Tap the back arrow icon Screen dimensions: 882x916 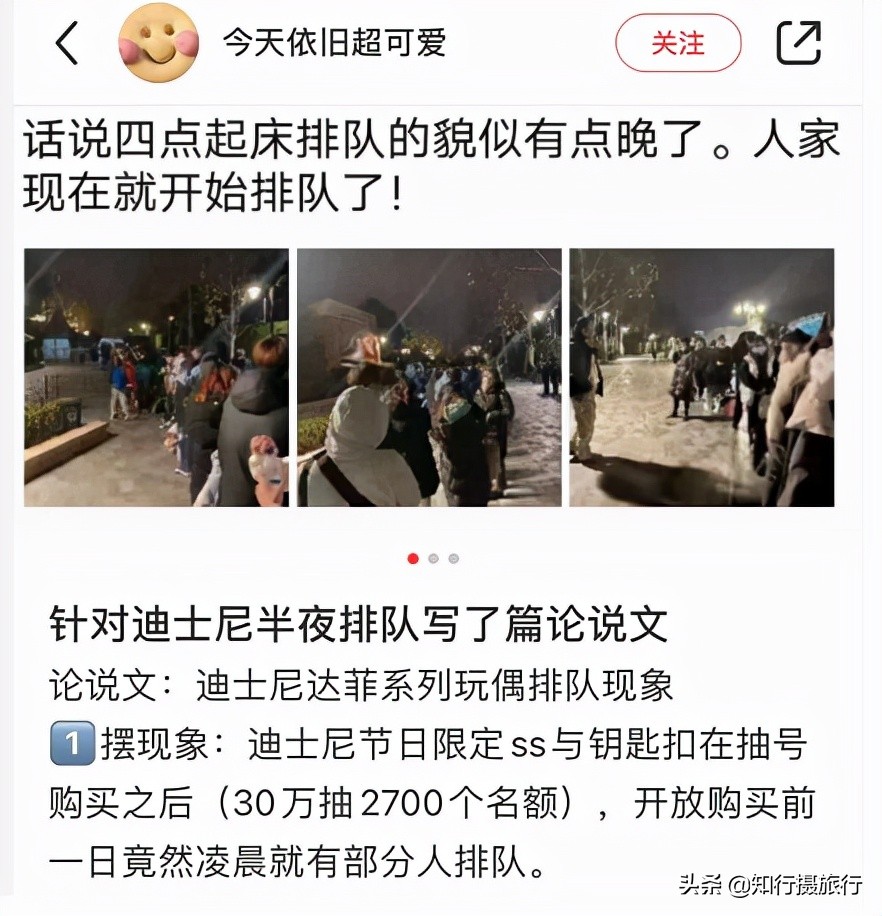coord(66,44)
